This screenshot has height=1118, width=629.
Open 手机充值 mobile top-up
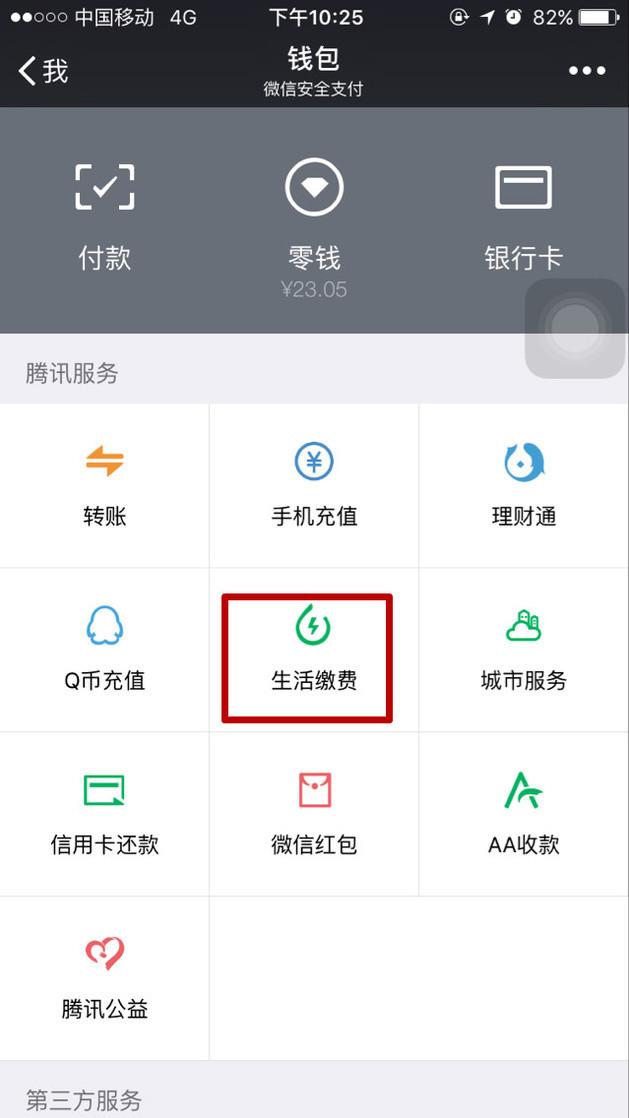(x=314, y=486)
